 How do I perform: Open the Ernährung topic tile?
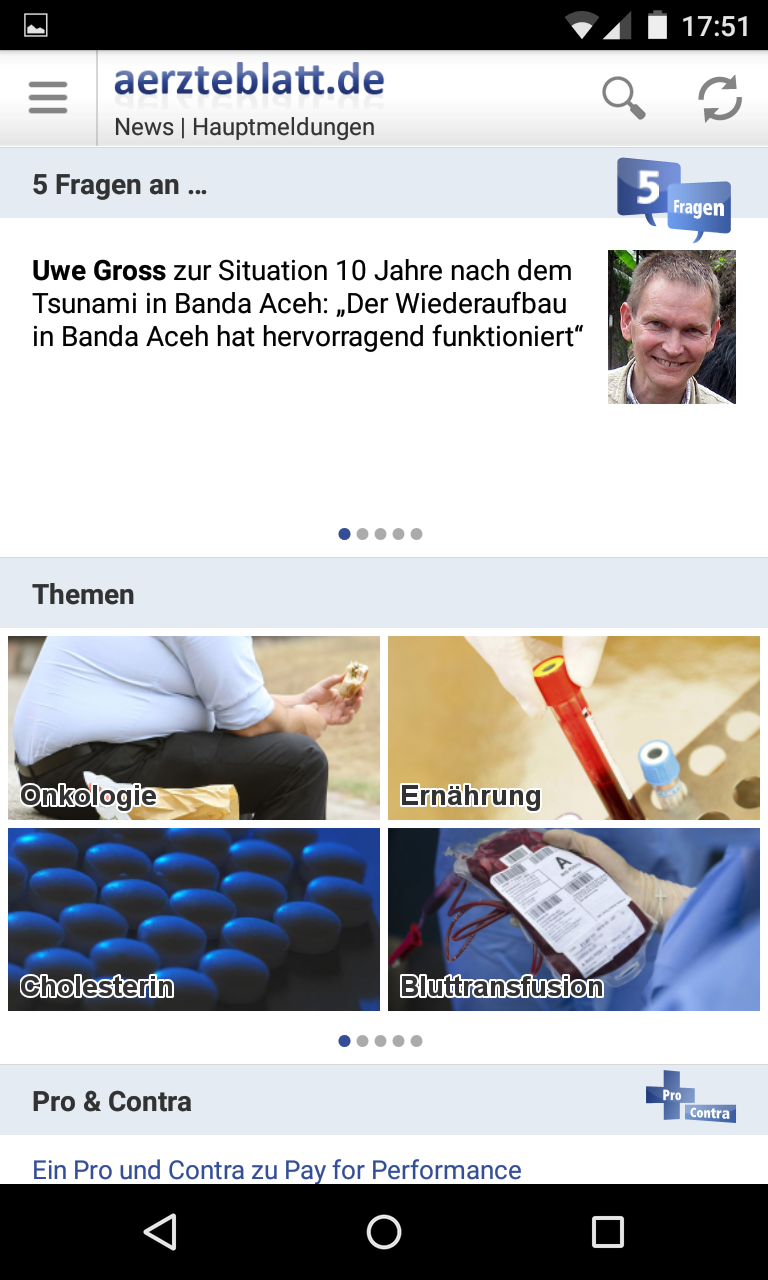click(574, 728)
